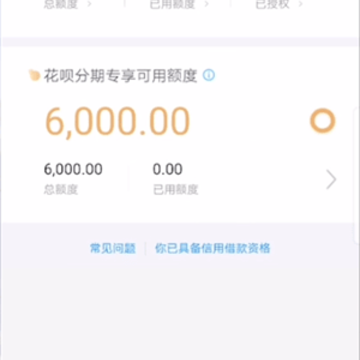This screenshot has height=360, width=360.
Task: Open the 已授权 details
Action: (x=279, y=4)
